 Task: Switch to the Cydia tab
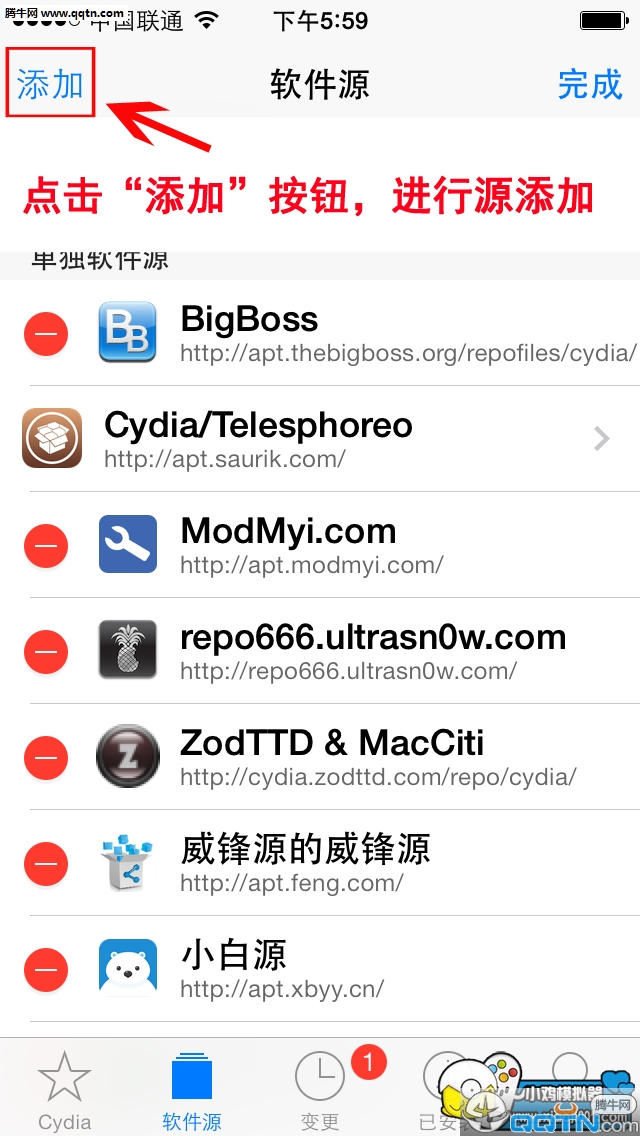coord(64,1090)
